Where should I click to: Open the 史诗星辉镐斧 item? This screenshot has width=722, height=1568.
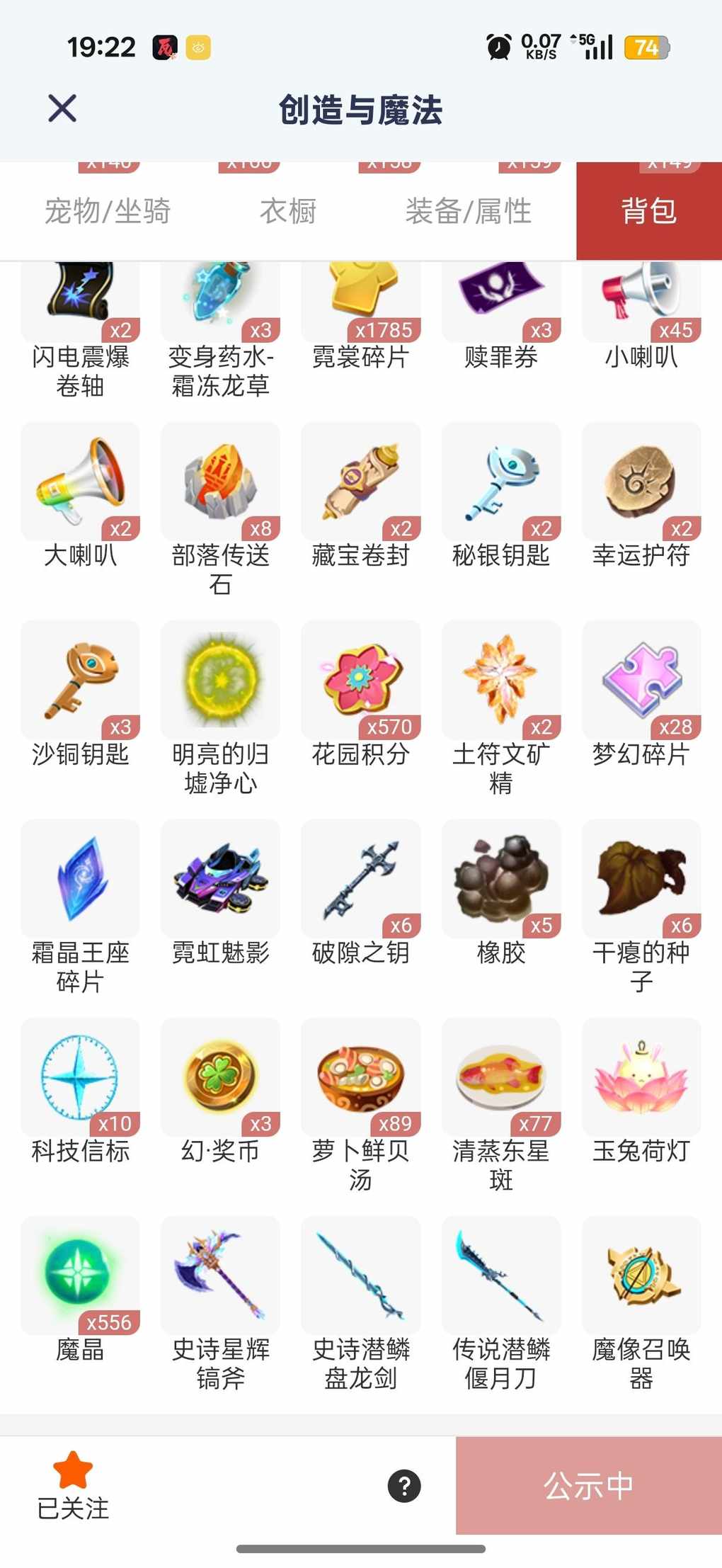[221, 1276]
